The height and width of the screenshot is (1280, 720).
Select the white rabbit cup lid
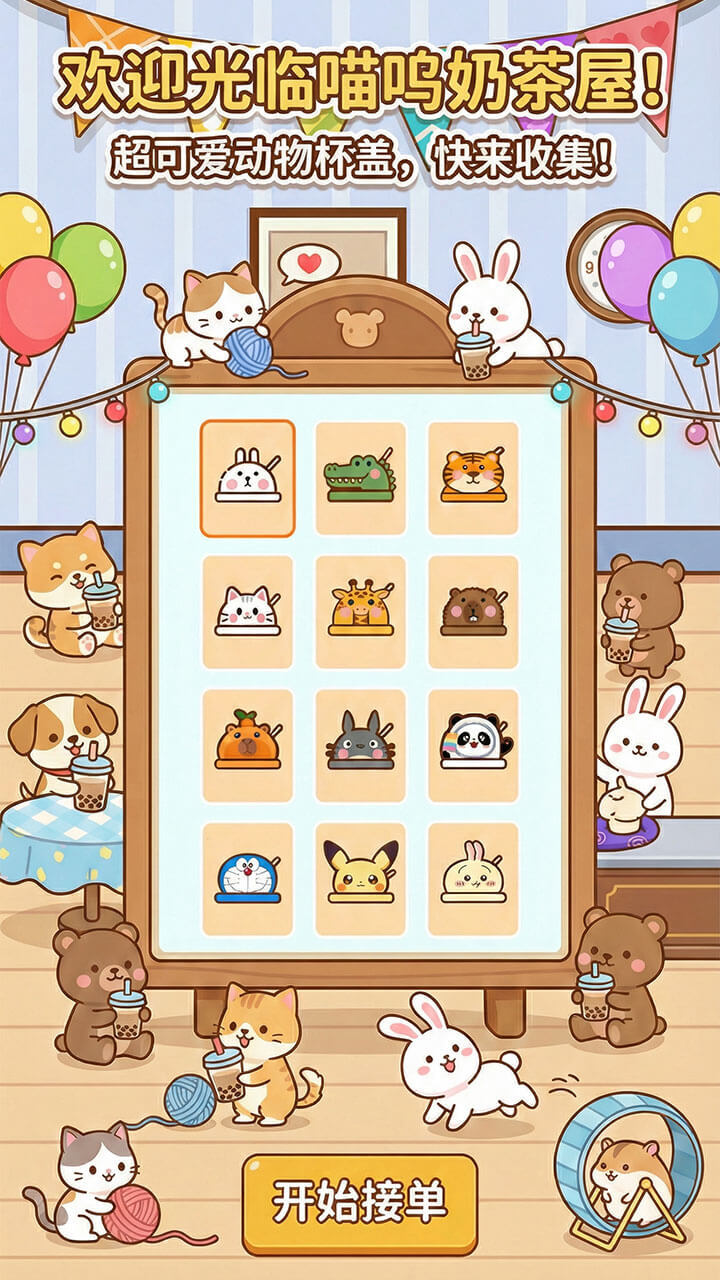coord(247,478)
